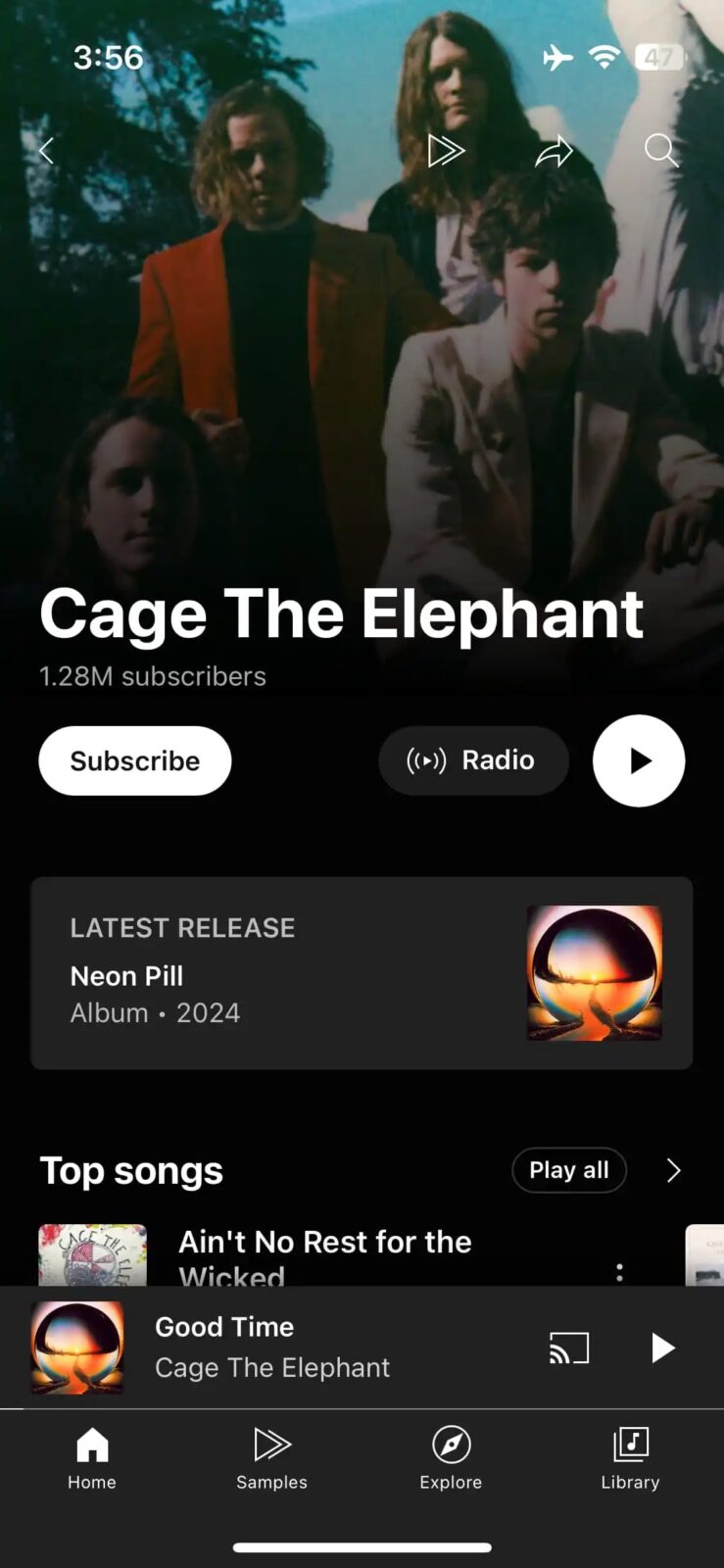
Task: Open the samples icon in the top bar
Action: [446, 151]
